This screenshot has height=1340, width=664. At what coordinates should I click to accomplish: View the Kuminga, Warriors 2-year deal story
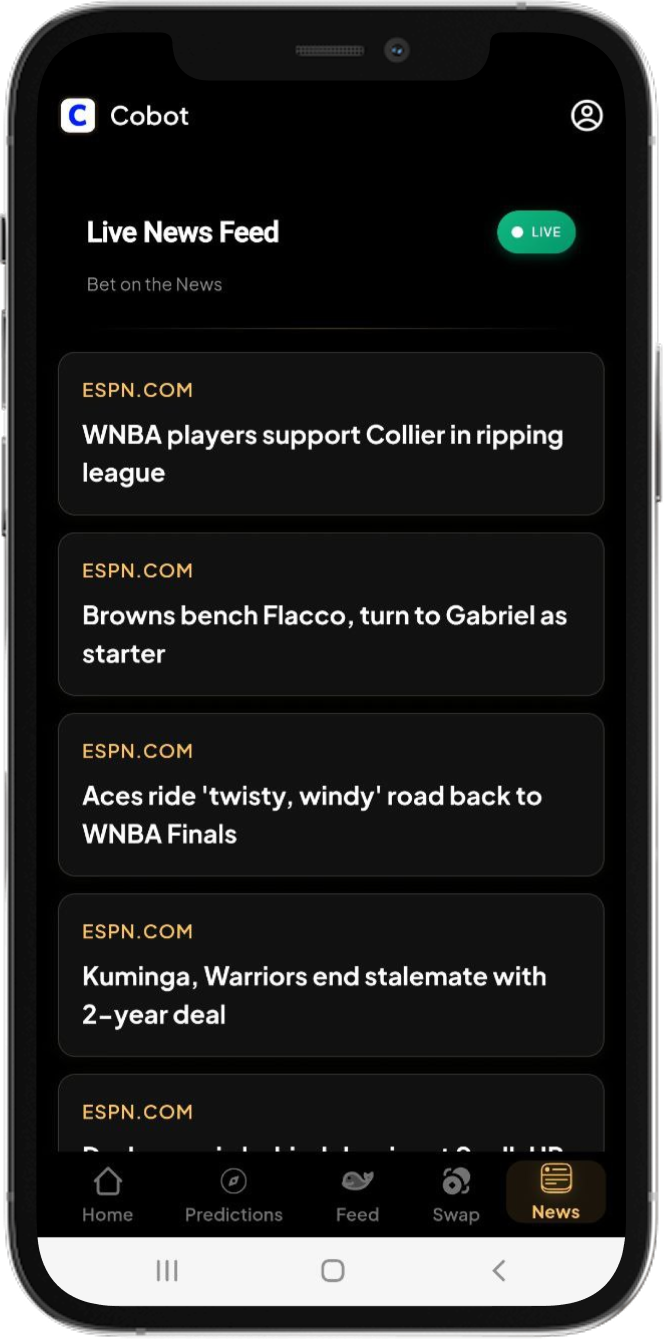[331, 975]
